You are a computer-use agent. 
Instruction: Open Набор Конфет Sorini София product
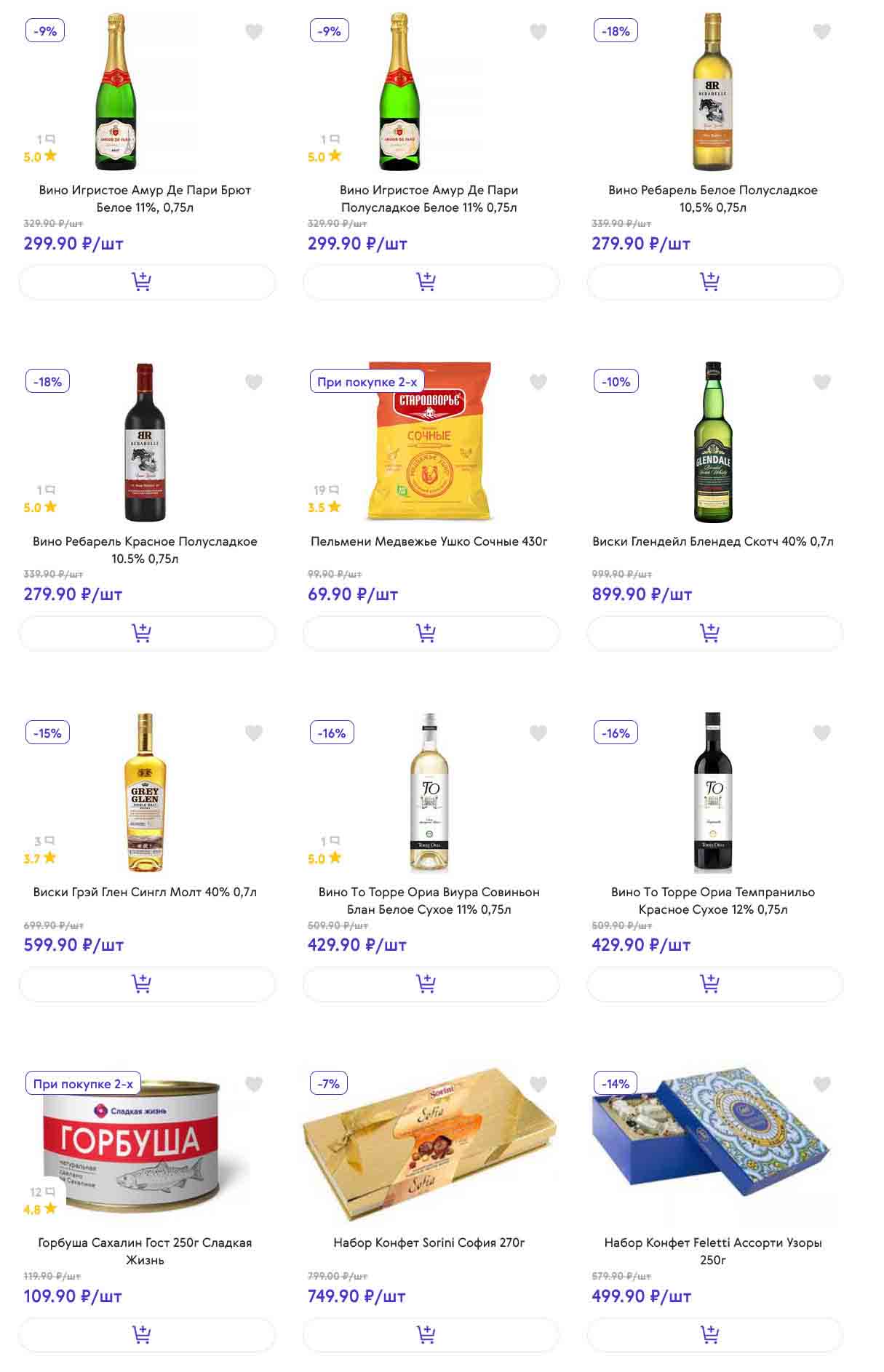(429, 1243)
